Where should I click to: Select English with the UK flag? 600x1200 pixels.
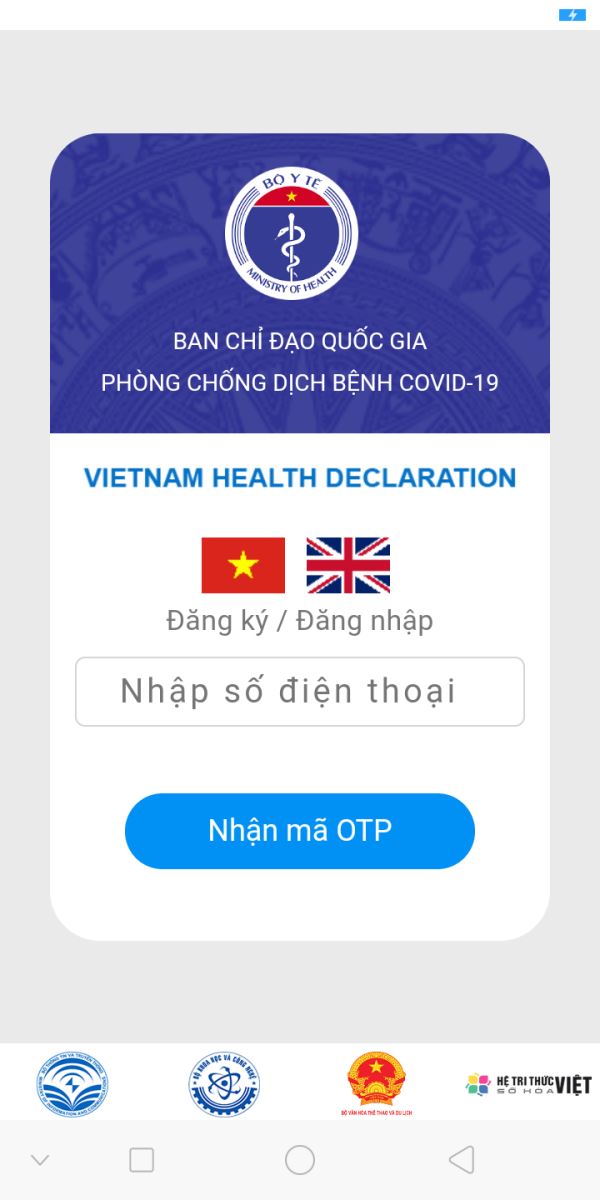[x=348, y=565]
